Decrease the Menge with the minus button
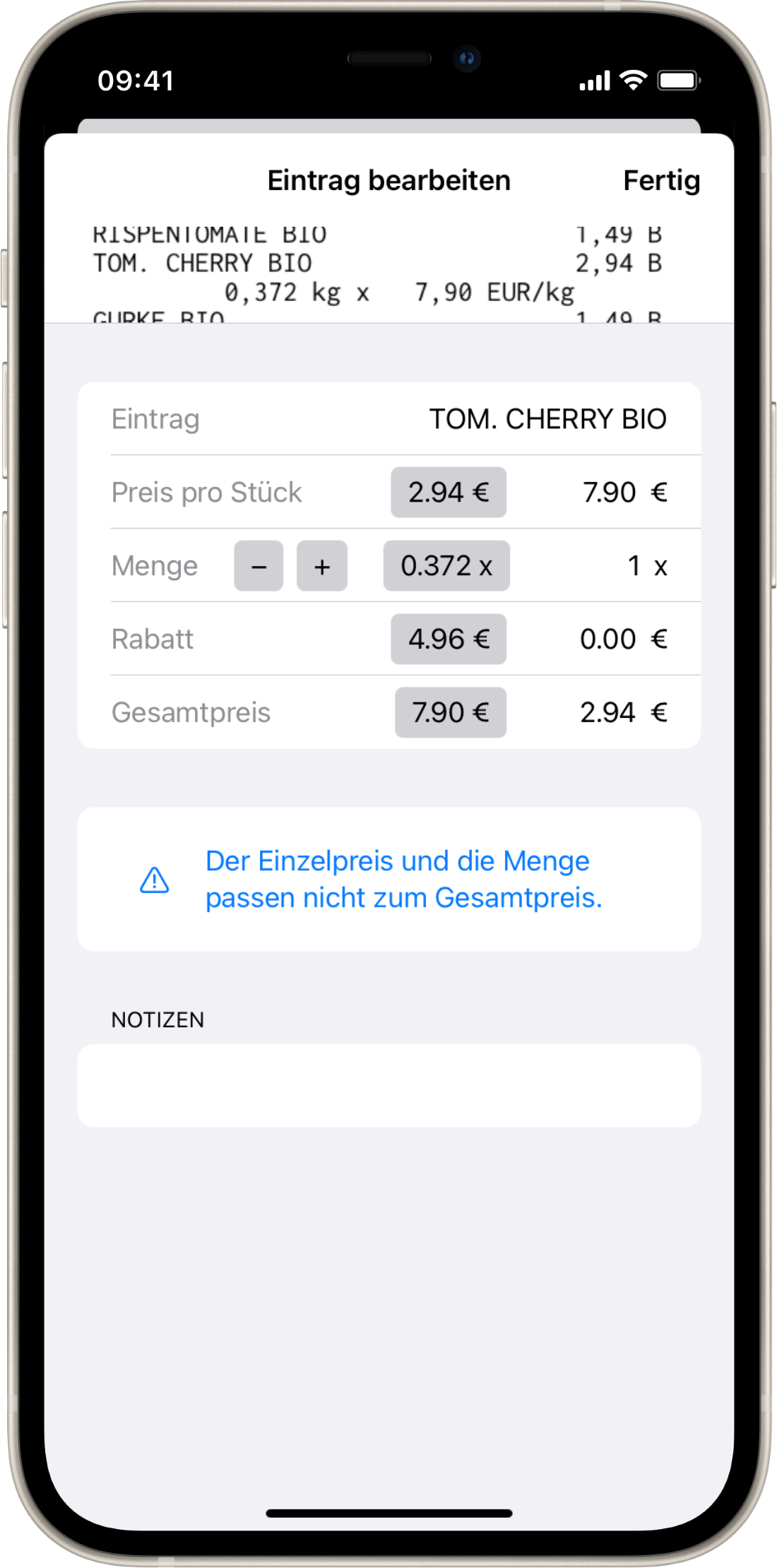 coord(259,566)
